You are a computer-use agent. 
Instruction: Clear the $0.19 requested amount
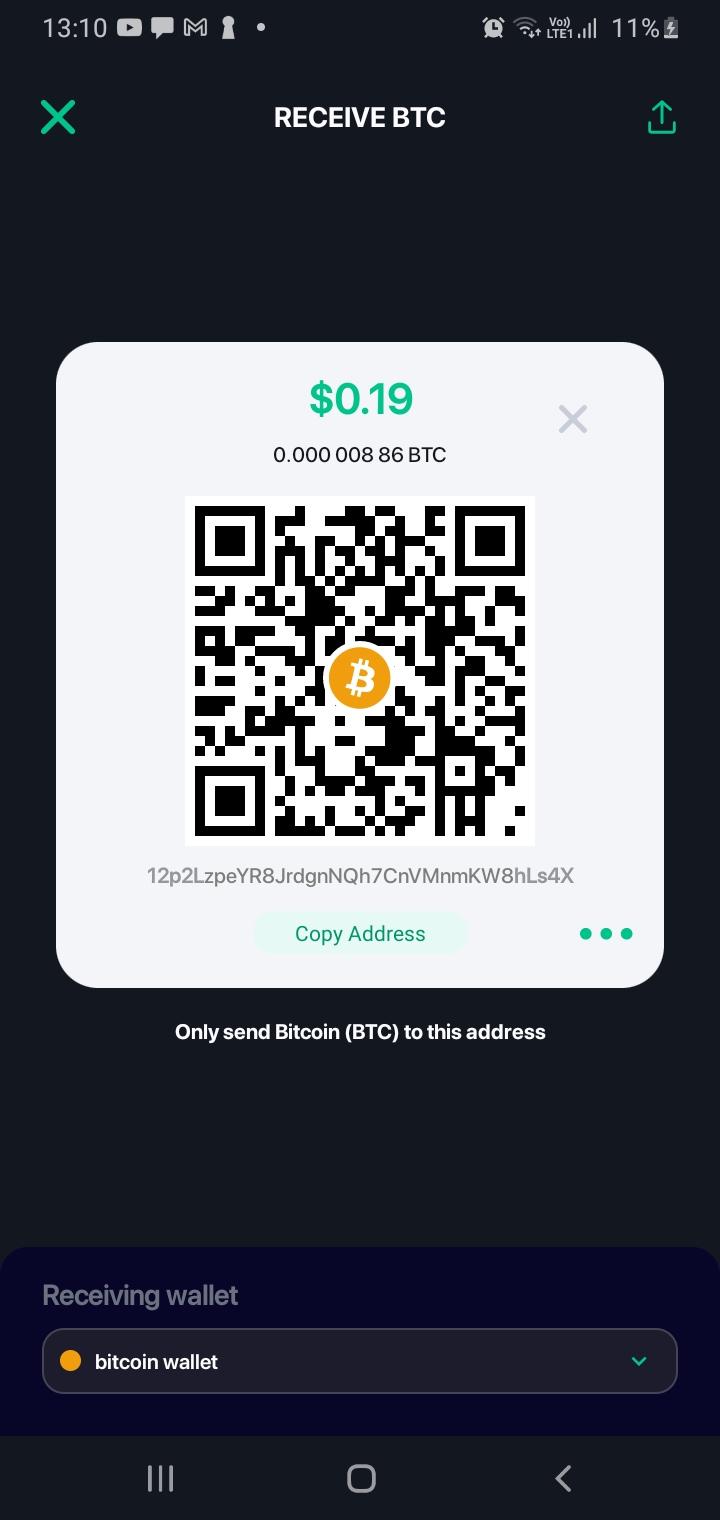tap(573, 419)
